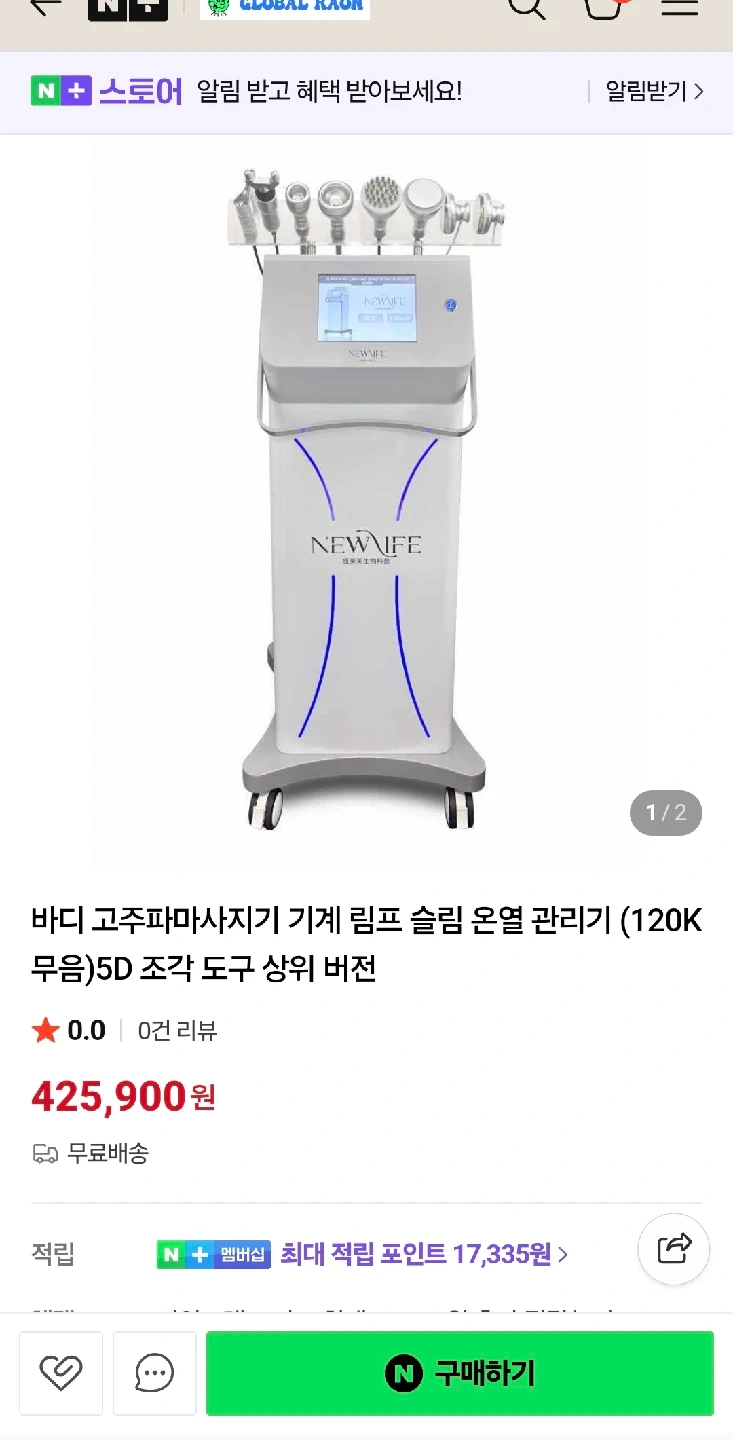Viewport: 733px width, 1440px height.
Task: Tap 알림받기 to get store alerts
Action: coord(654,92)
